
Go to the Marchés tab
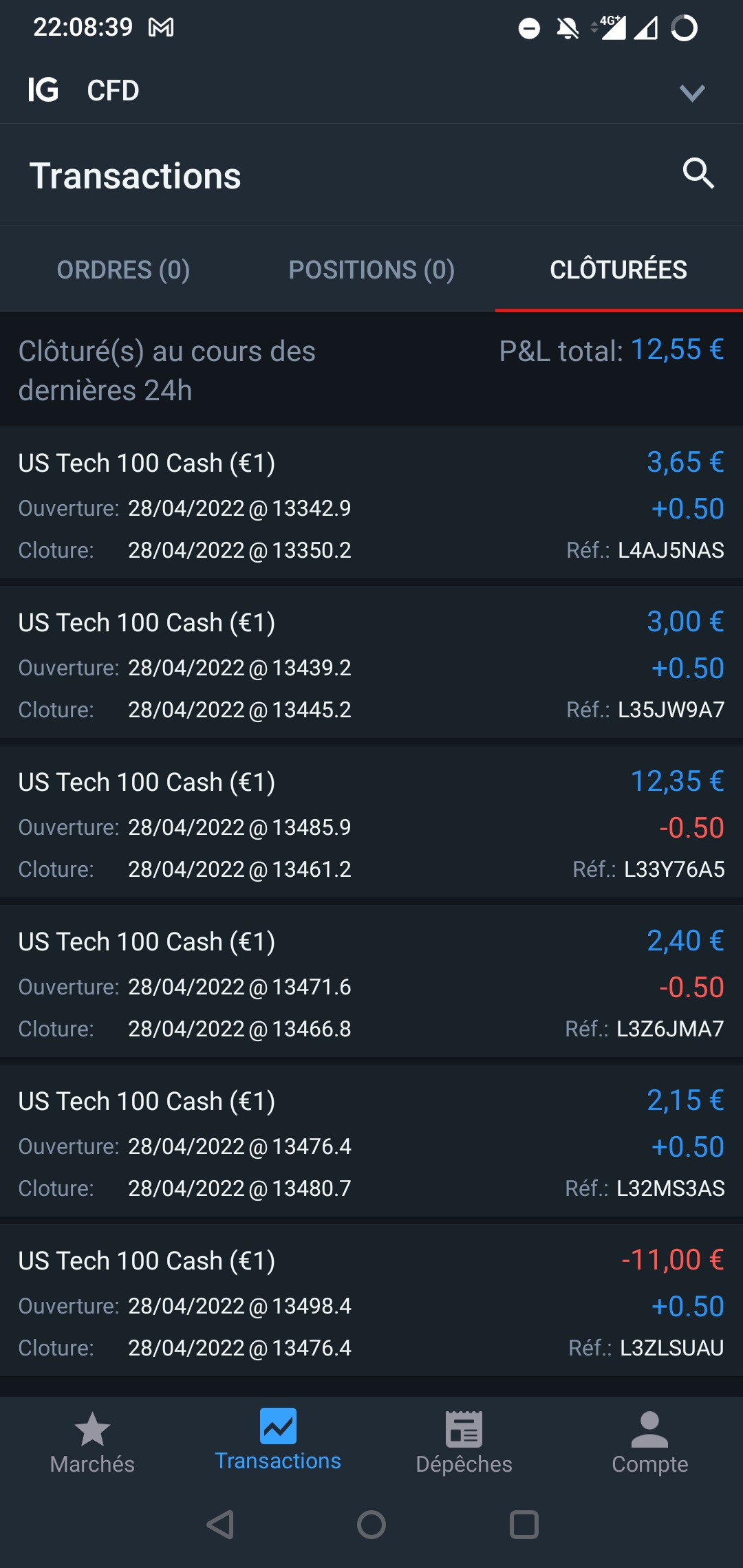92,1443
